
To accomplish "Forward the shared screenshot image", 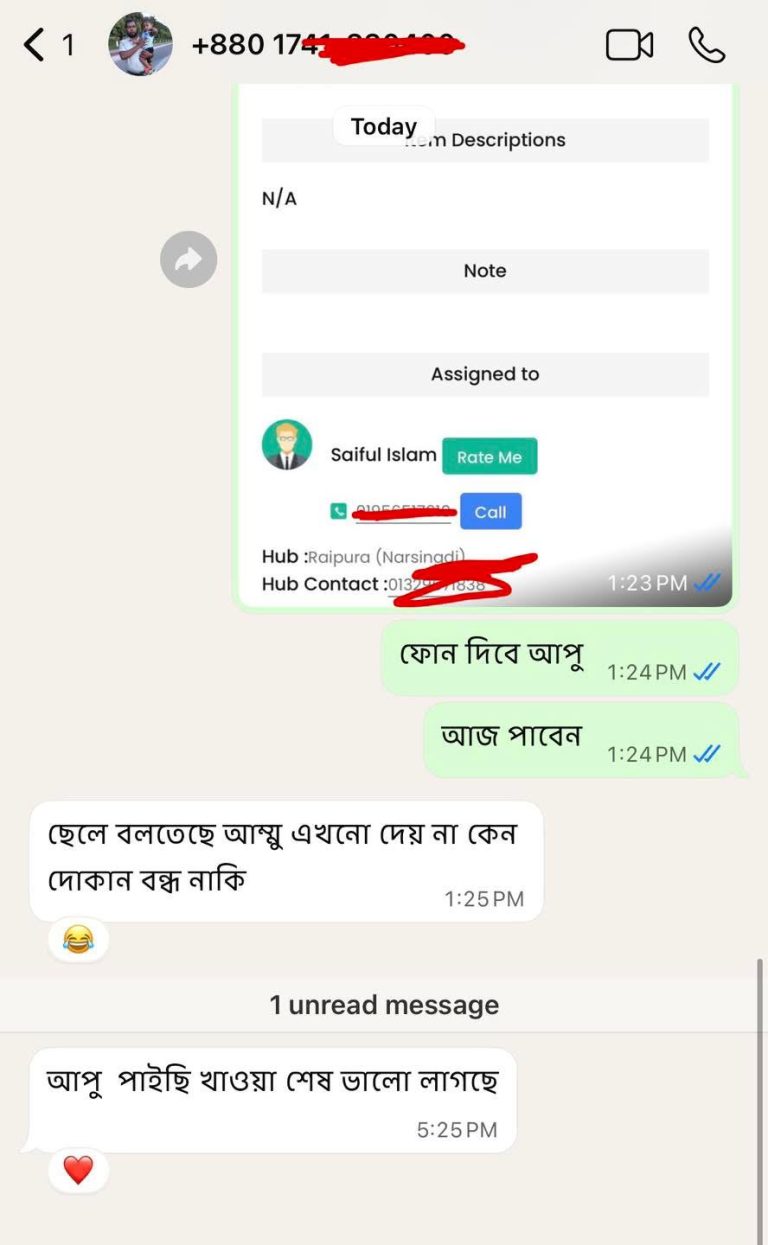I will point(188,260).
